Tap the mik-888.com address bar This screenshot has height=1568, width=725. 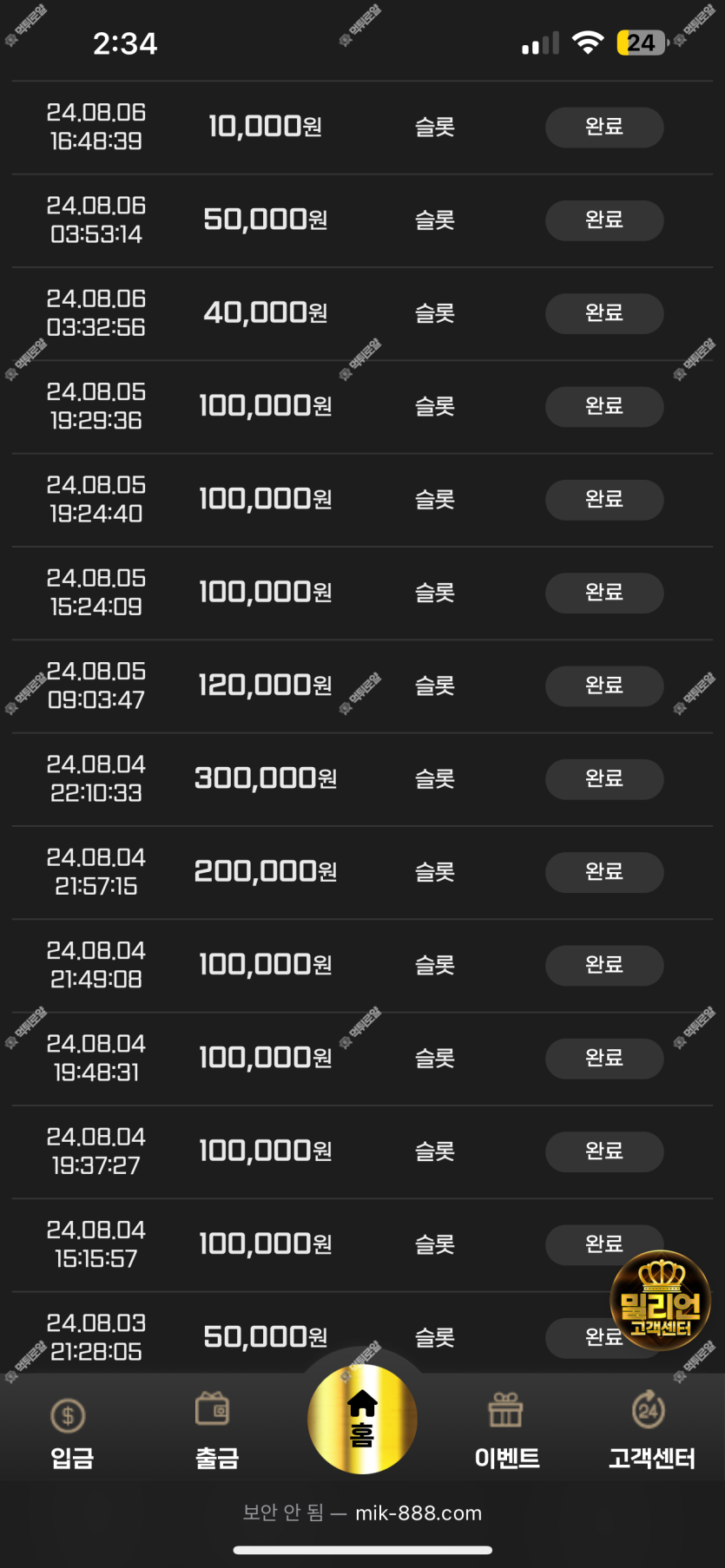coord(362,1512)
